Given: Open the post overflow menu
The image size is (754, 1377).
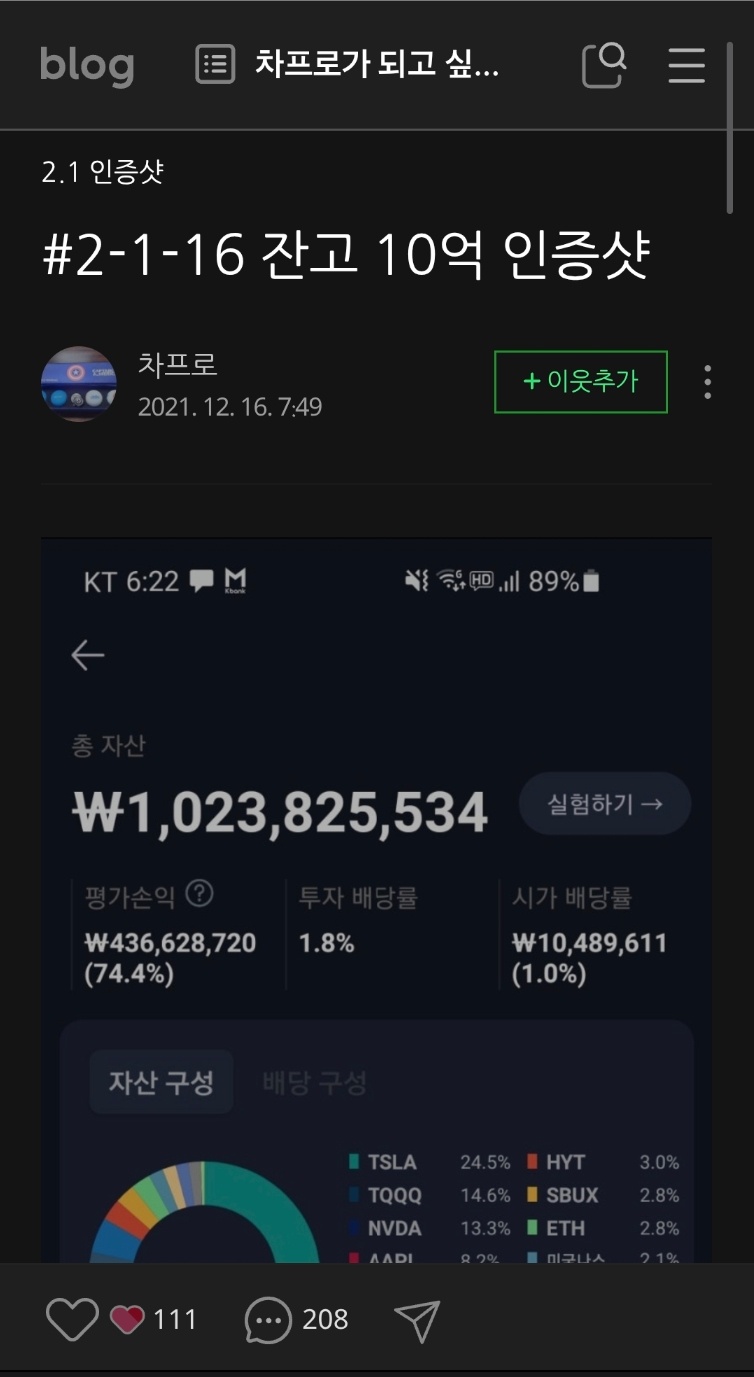Looking at the screenshot, I should (x=708, y=382).
